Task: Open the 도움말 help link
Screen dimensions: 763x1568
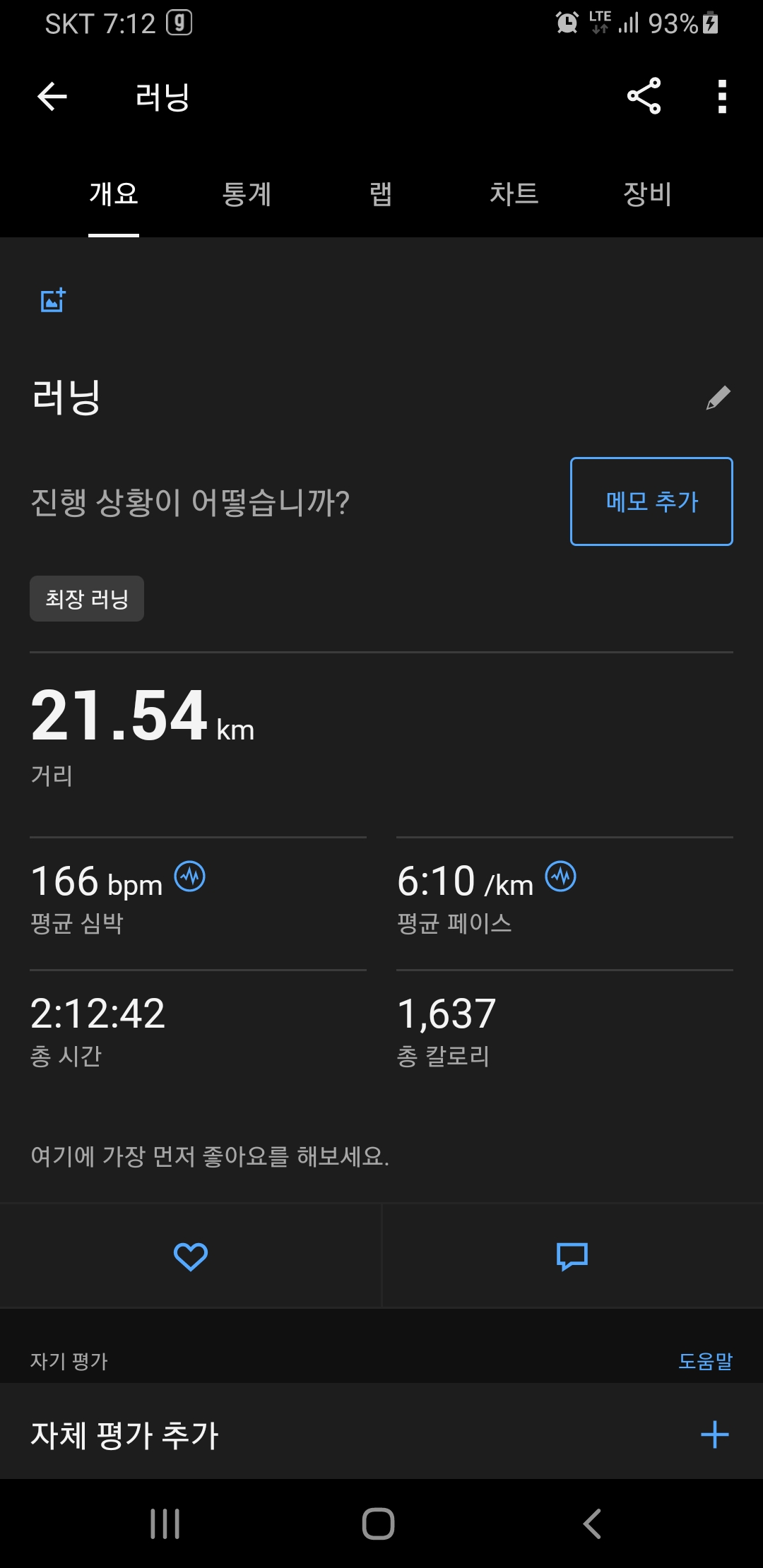Action: point(705,1361)
